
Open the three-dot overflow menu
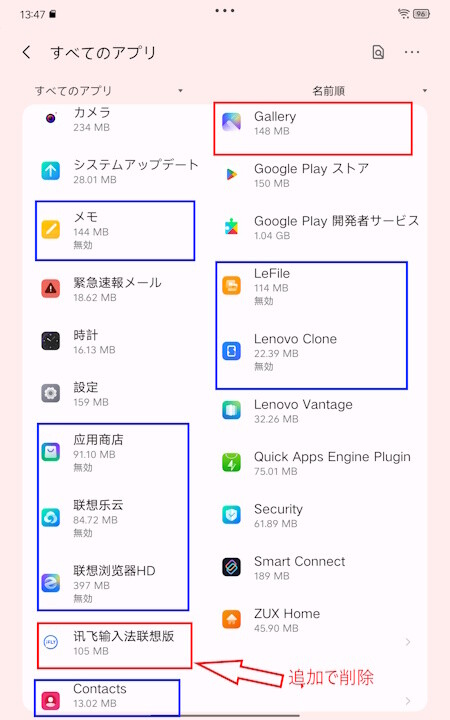pyautogui.click(x=412, y=52)
